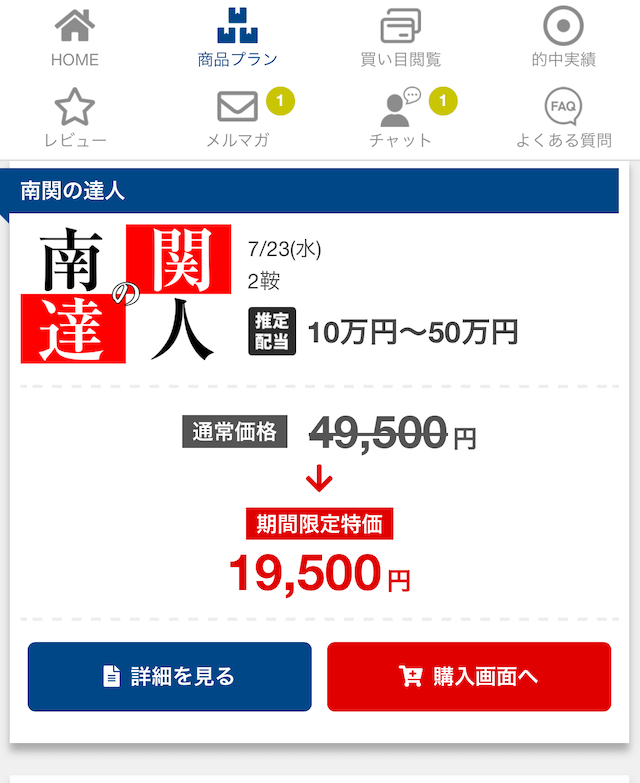Open the レビュー reviews page
The height and width of the screenshot is (783, 640).
pos(75,118)
